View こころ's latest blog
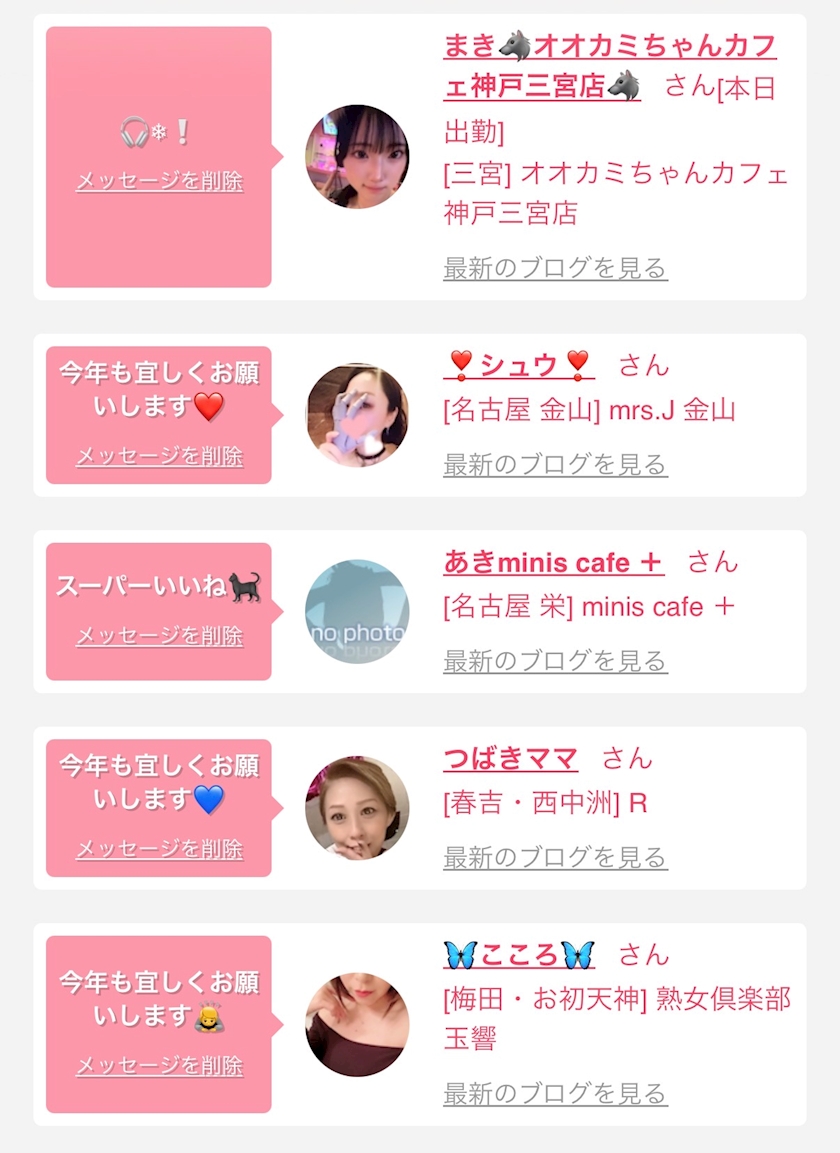Viewport: 840px width, 1153px height. 555,1095
